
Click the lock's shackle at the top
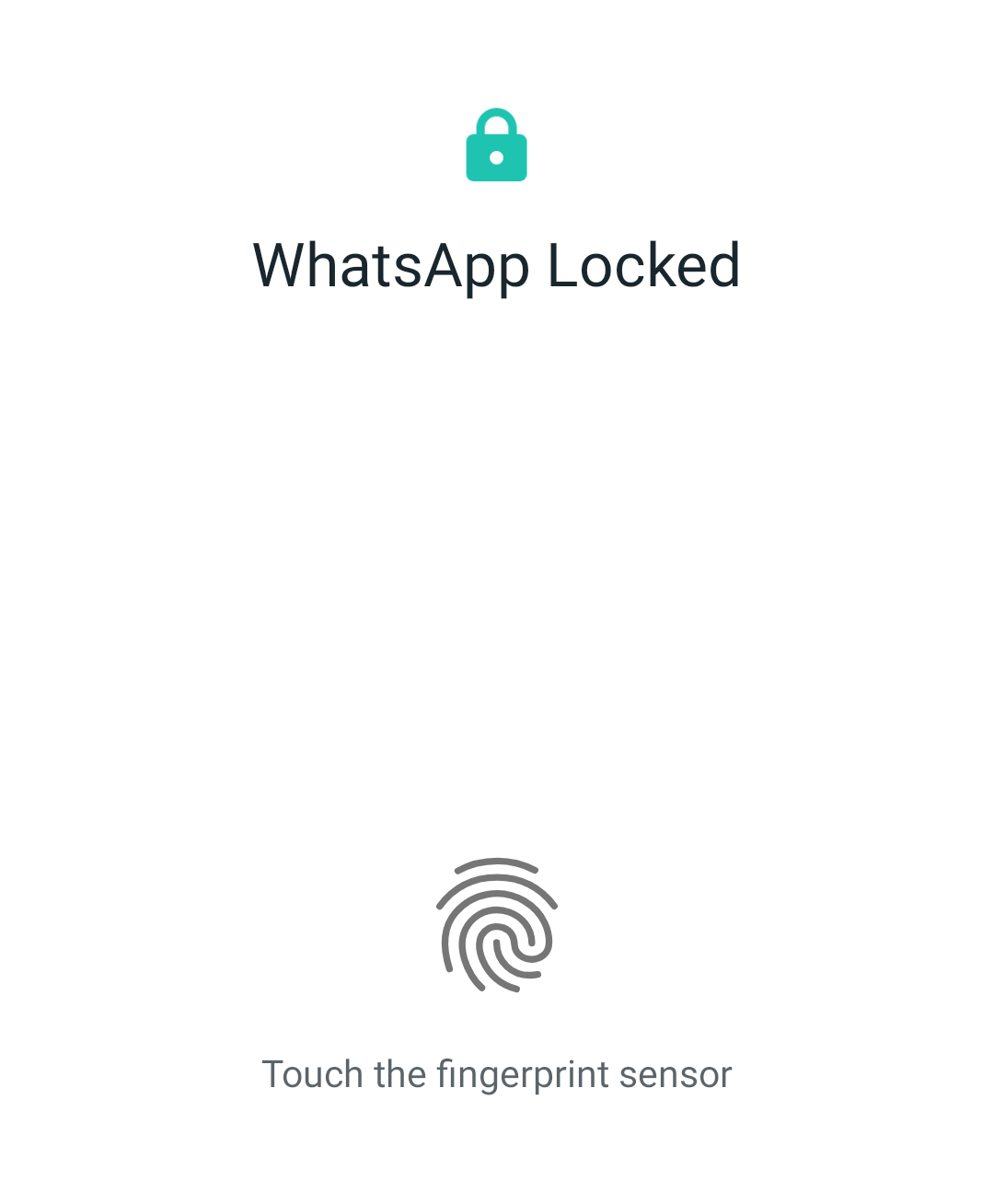click(x=497, y=120)
